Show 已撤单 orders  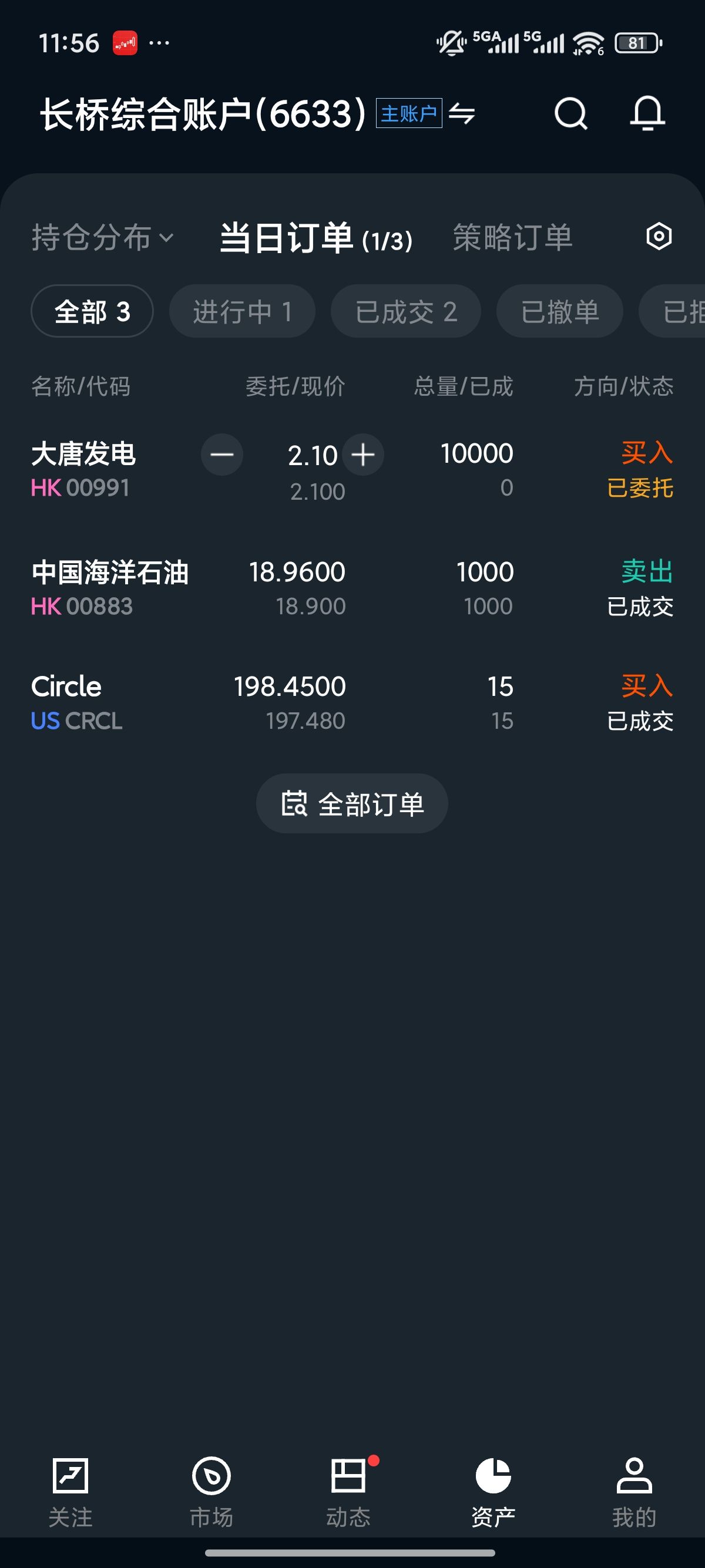coord(559,311)
